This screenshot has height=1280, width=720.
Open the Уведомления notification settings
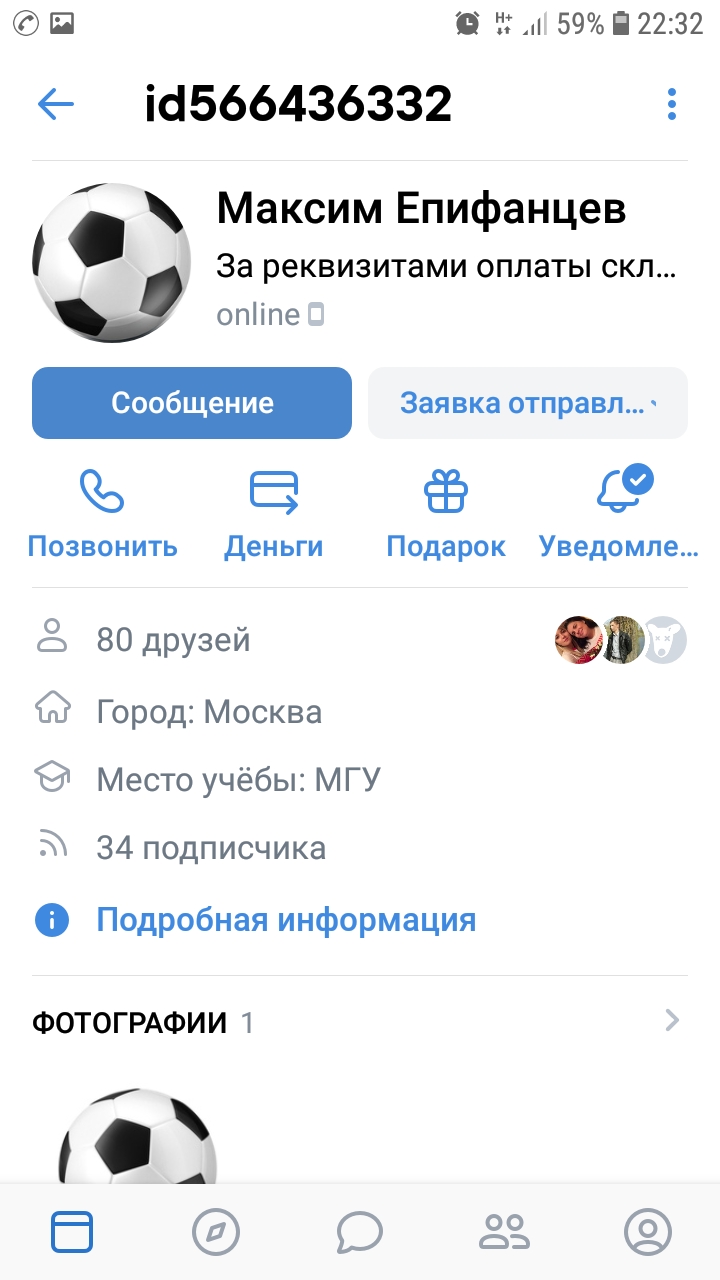point(618,516)
